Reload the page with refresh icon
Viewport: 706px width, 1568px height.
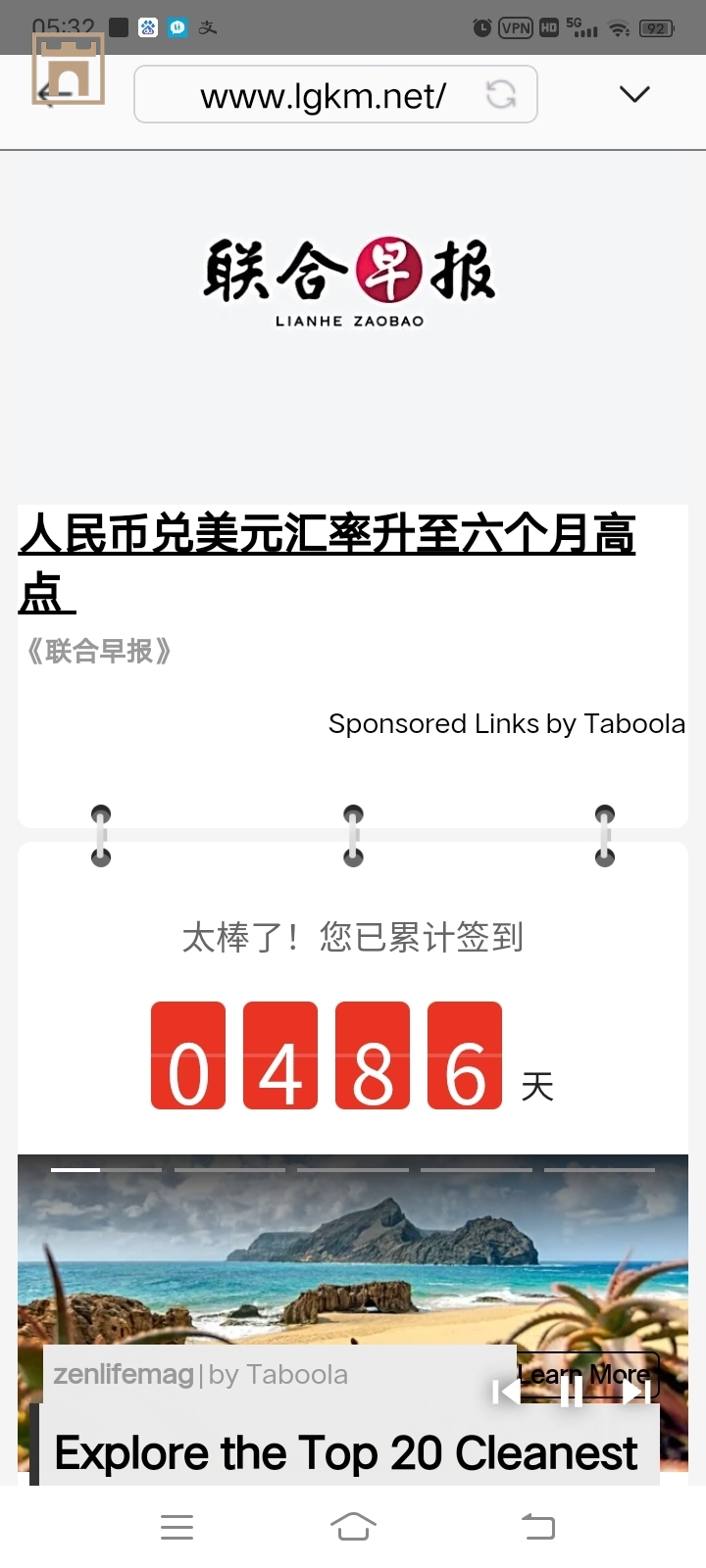tap(501, 95)
